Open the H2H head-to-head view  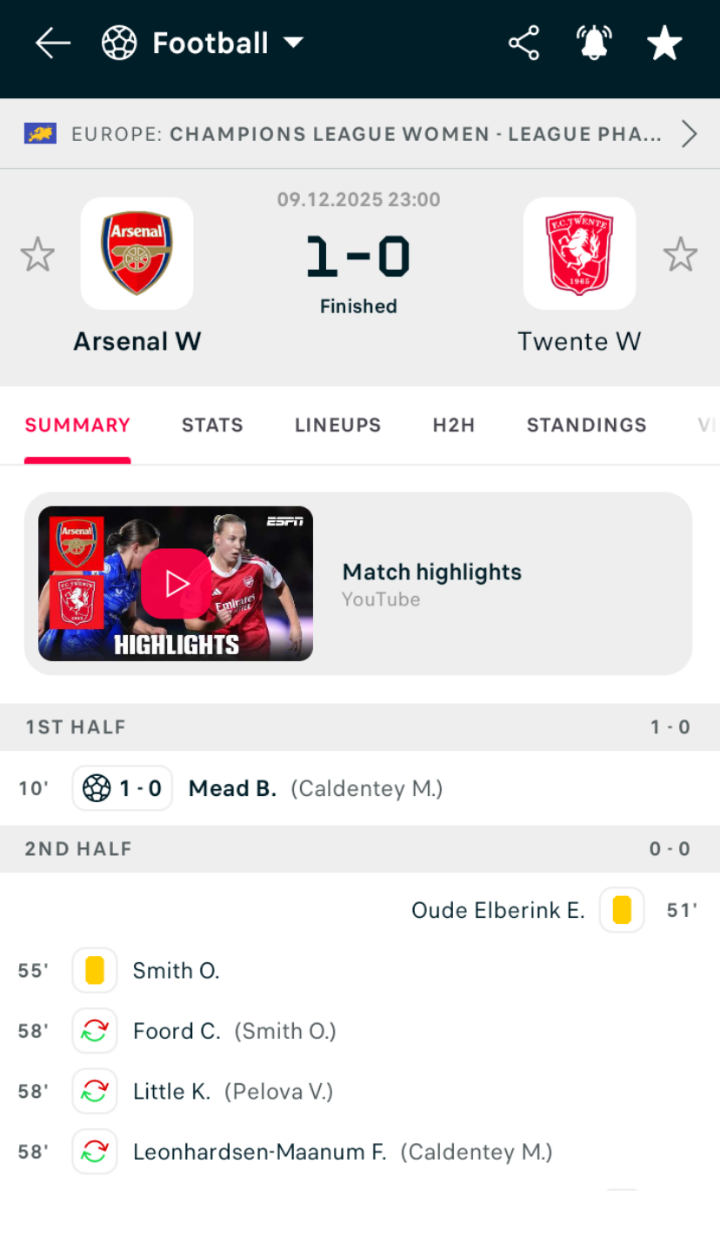coord(453,424)
